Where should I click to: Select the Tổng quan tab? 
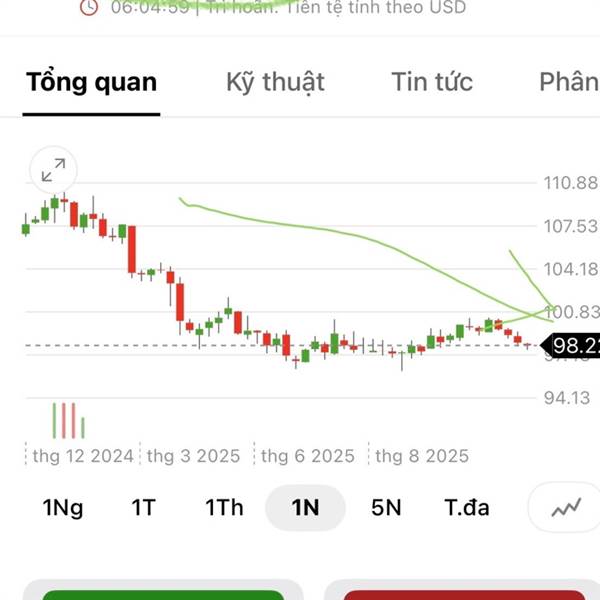pos(91,82)
